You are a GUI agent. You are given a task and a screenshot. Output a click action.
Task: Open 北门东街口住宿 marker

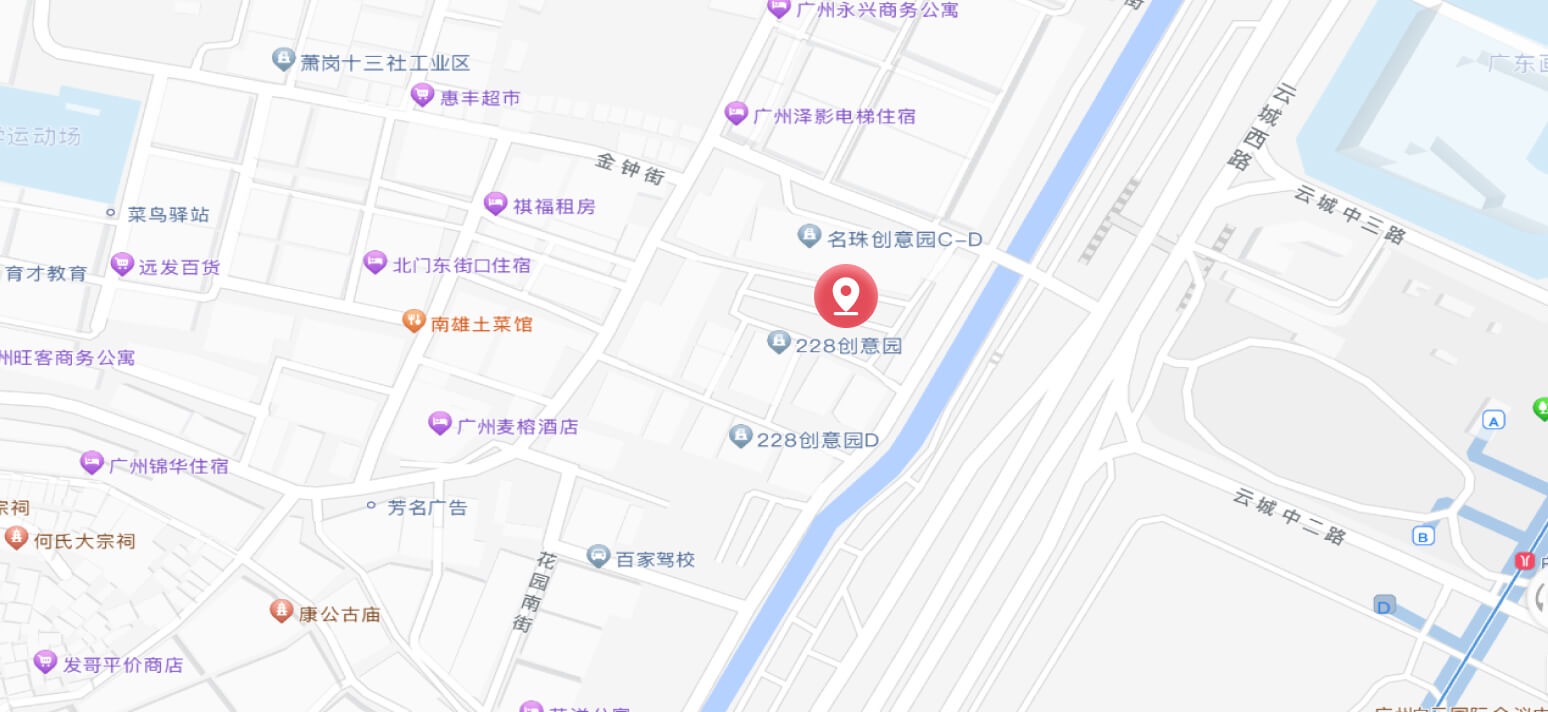pos(374,263)
